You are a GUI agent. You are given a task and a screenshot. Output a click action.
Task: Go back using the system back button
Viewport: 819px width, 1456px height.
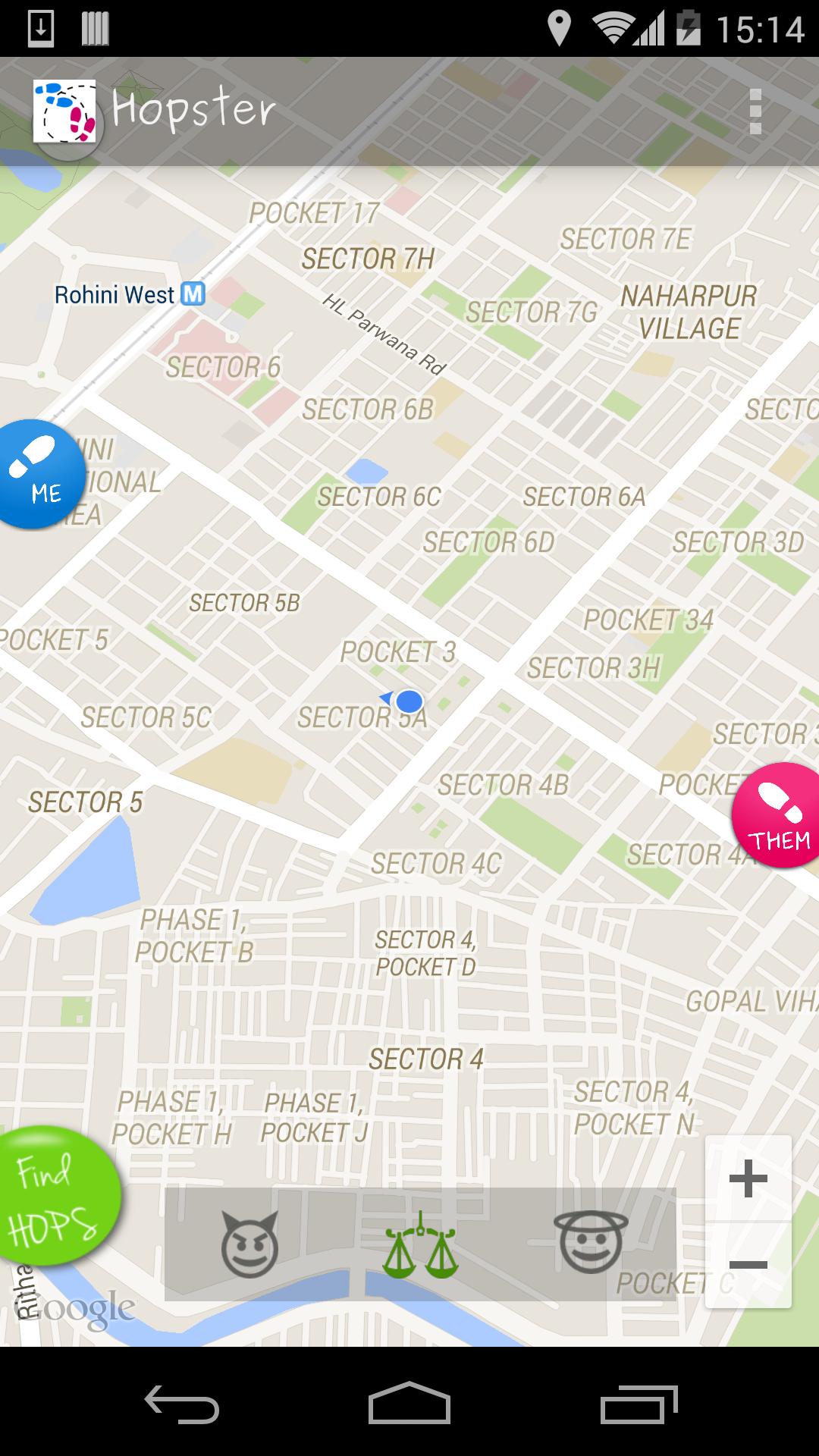click(x=182, y=1403)
